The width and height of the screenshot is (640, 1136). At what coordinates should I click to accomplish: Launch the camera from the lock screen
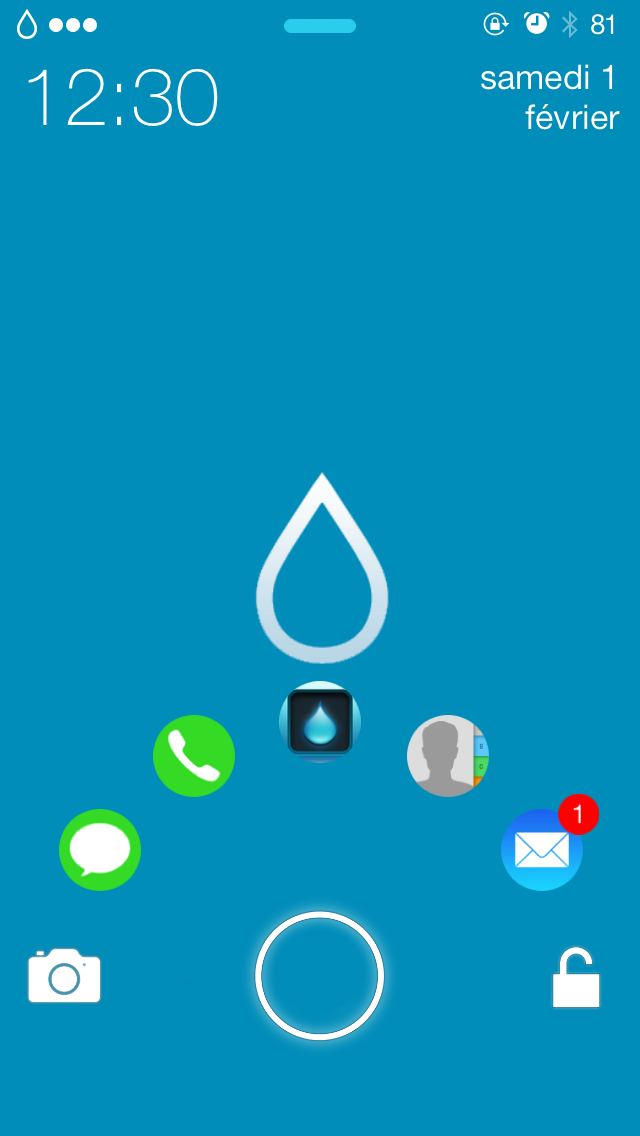[64, 976]
